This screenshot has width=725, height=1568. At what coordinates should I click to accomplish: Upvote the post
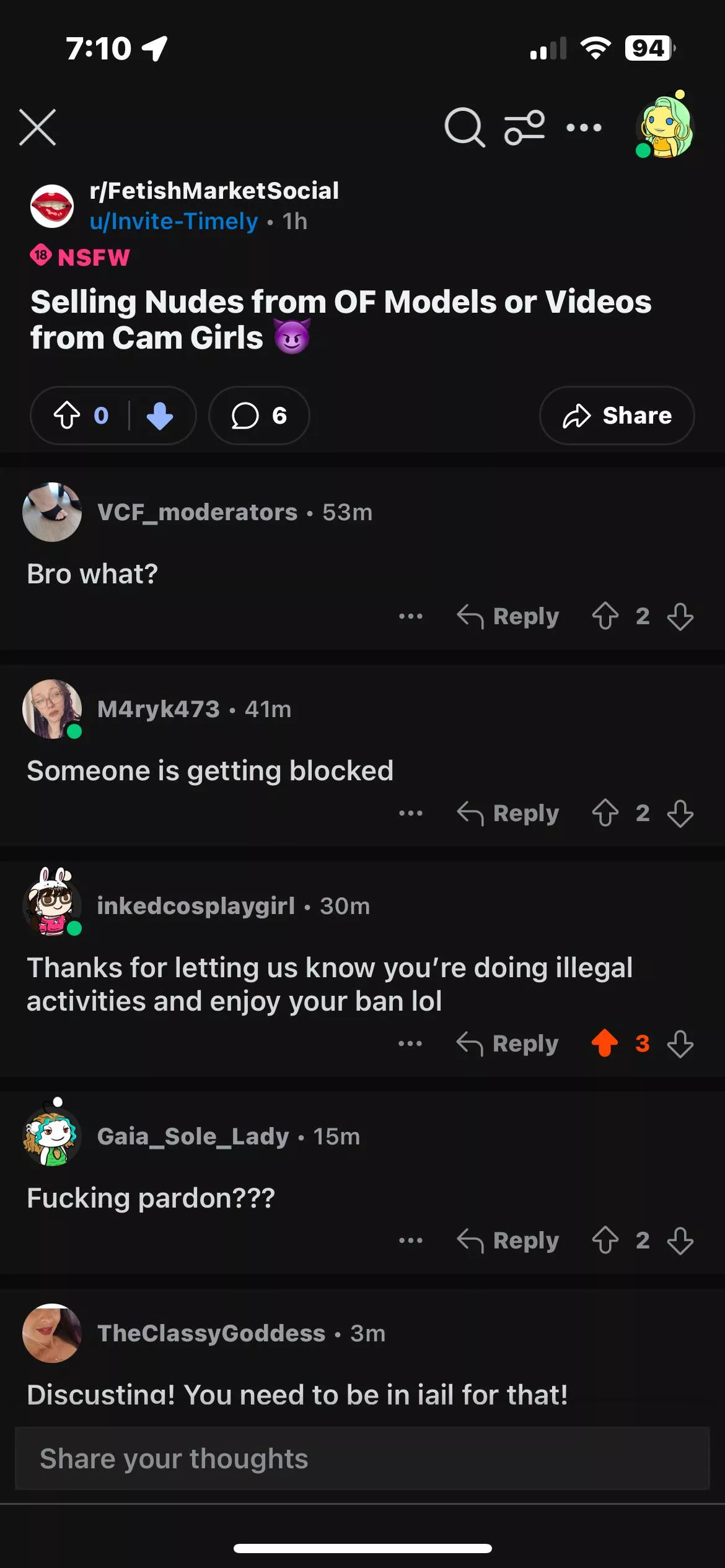click(x=67, y=416)
